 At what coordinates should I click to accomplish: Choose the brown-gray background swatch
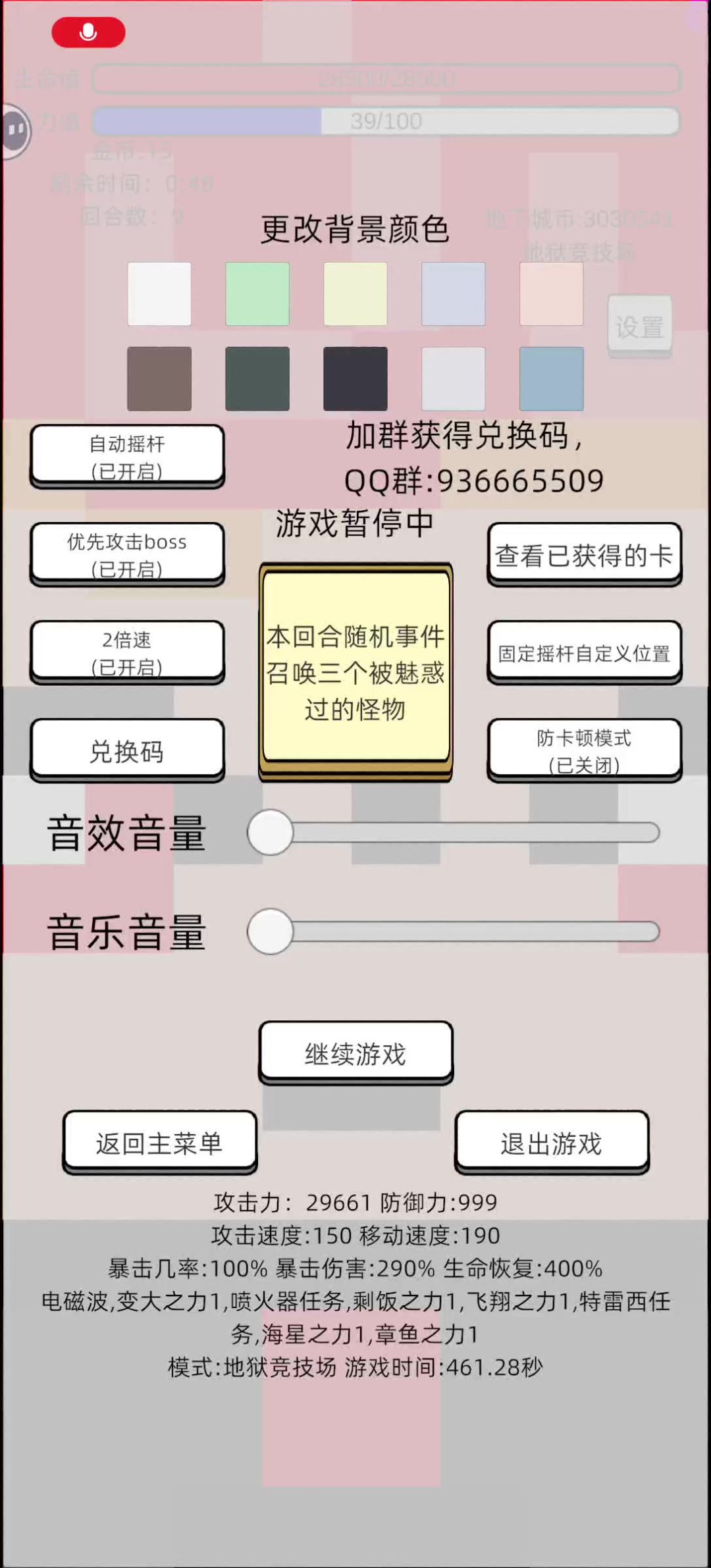(x=159, y=379)
